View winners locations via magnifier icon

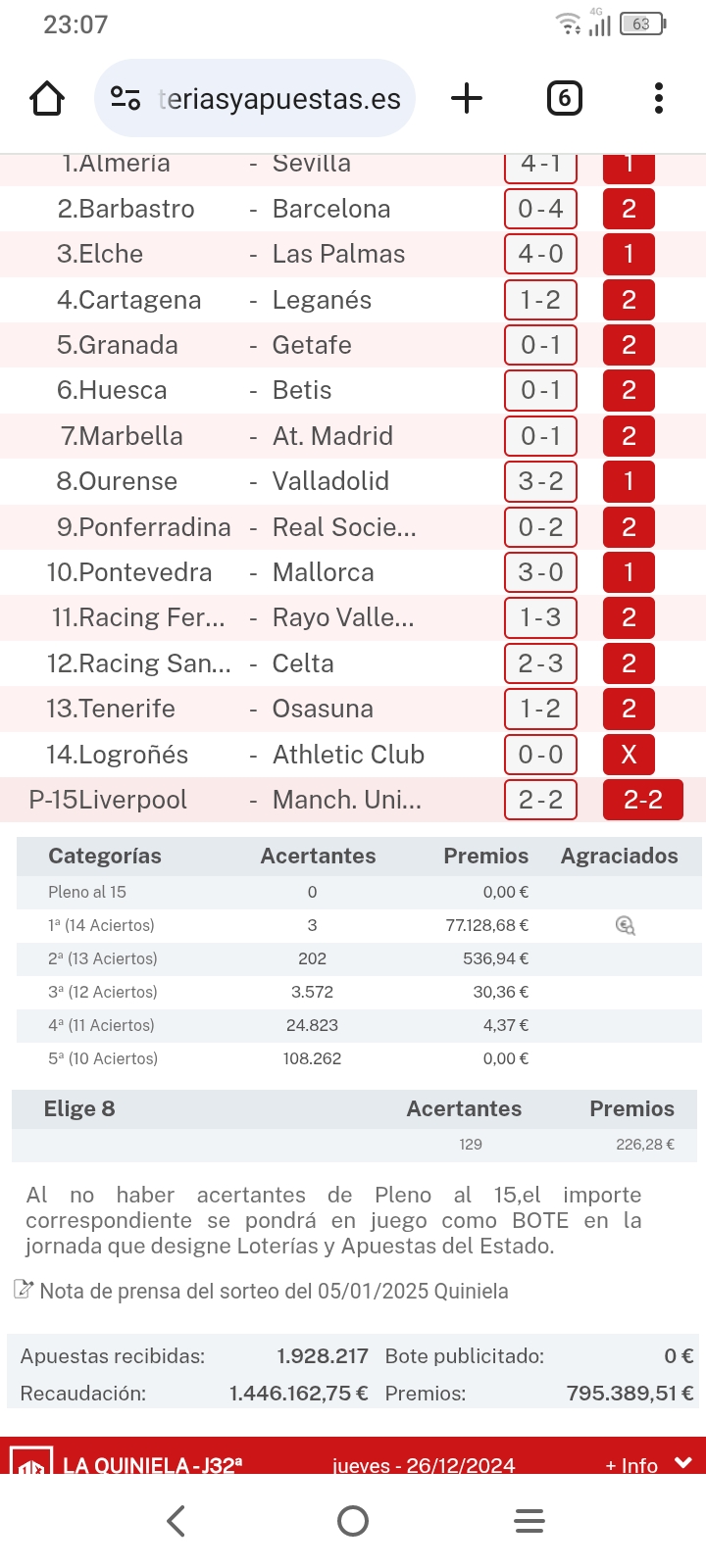(x=625, y=925)
